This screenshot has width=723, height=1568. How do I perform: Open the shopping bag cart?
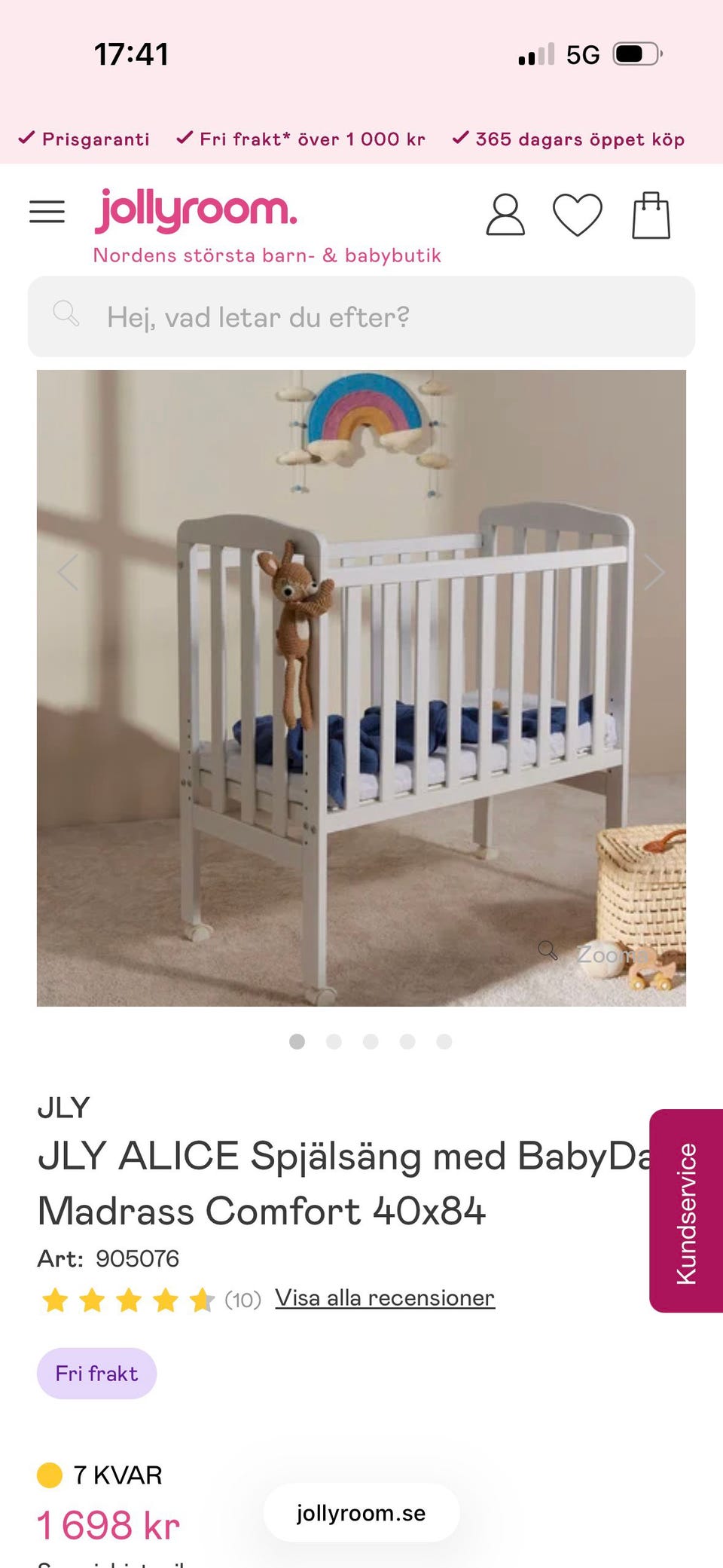[x=651, y=215]
